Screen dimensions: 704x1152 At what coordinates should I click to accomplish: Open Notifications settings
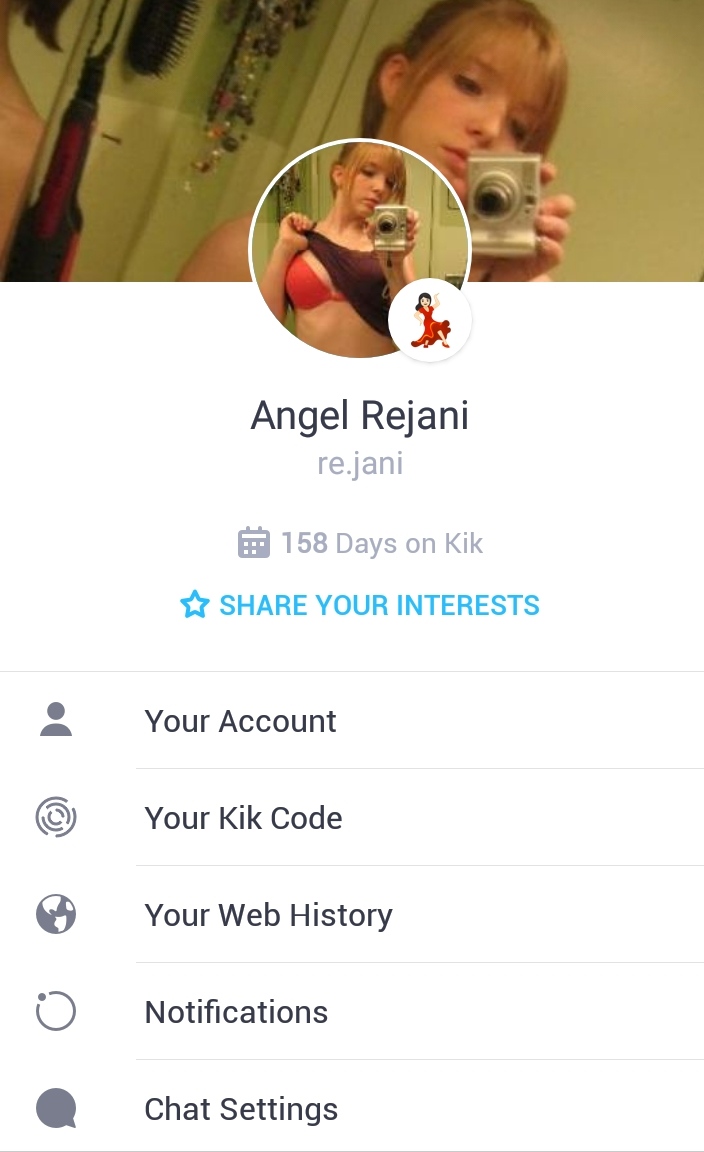352,1012
